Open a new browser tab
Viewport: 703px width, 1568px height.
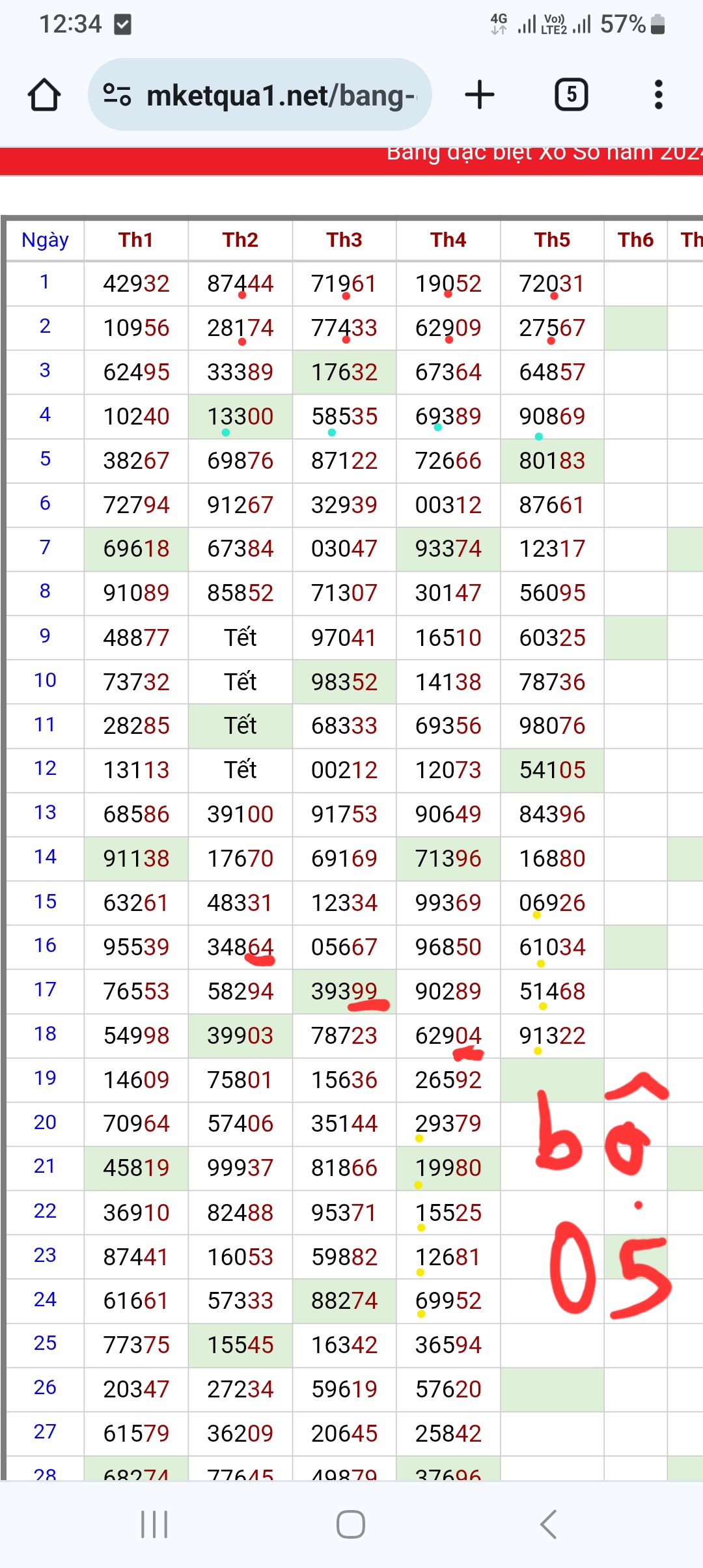(x=480, y=95)
